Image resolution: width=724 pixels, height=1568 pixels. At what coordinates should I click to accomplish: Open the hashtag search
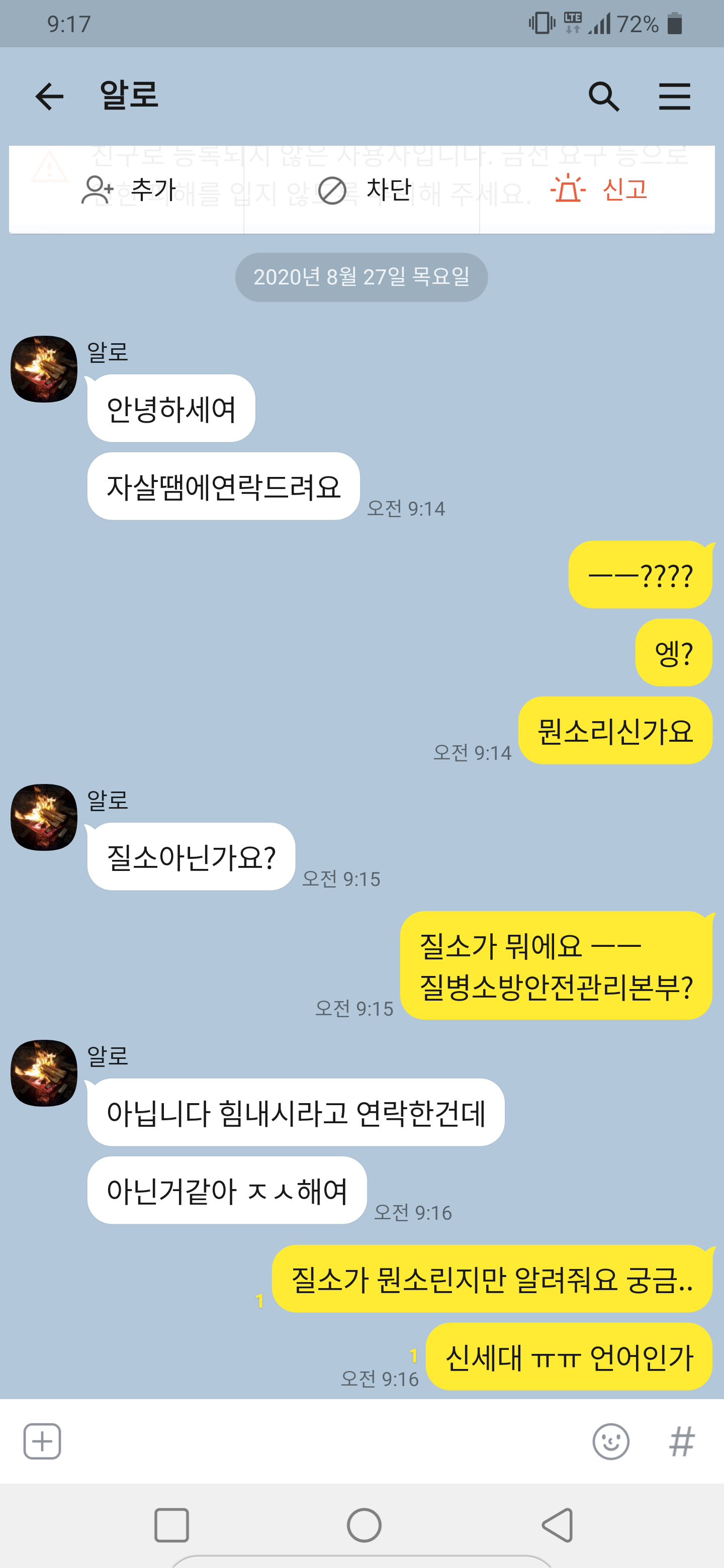coord(681,1441)
